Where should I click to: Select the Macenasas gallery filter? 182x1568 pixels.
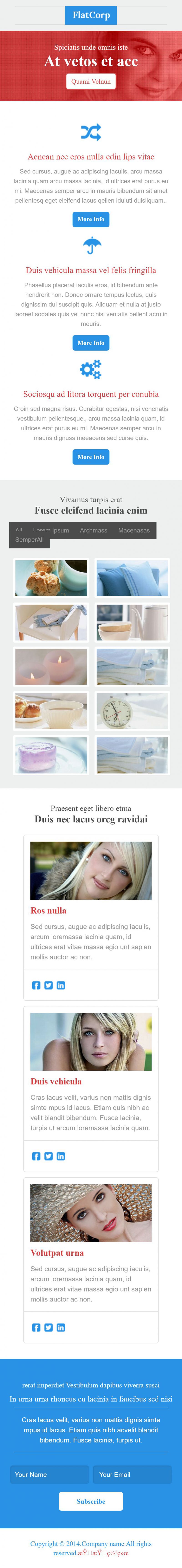coord(134,530)
